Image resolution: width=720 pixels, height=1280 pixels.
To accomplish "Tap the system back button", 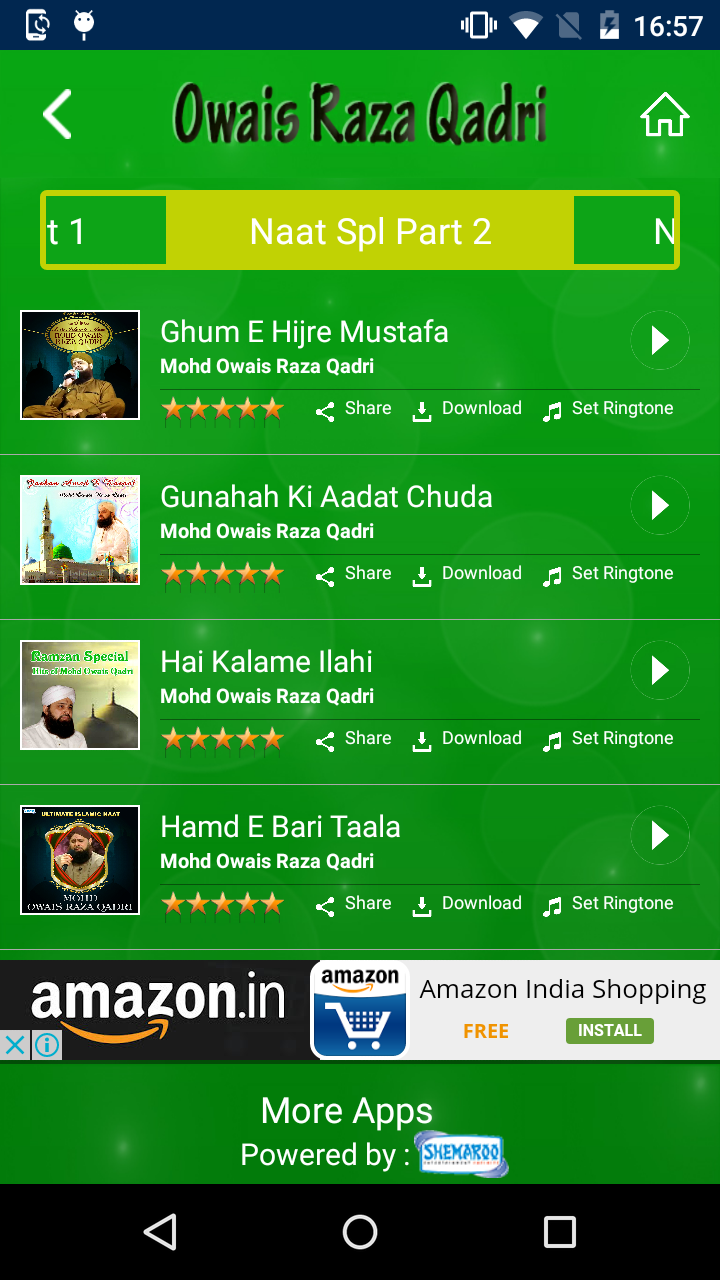I will [160, 1232].
